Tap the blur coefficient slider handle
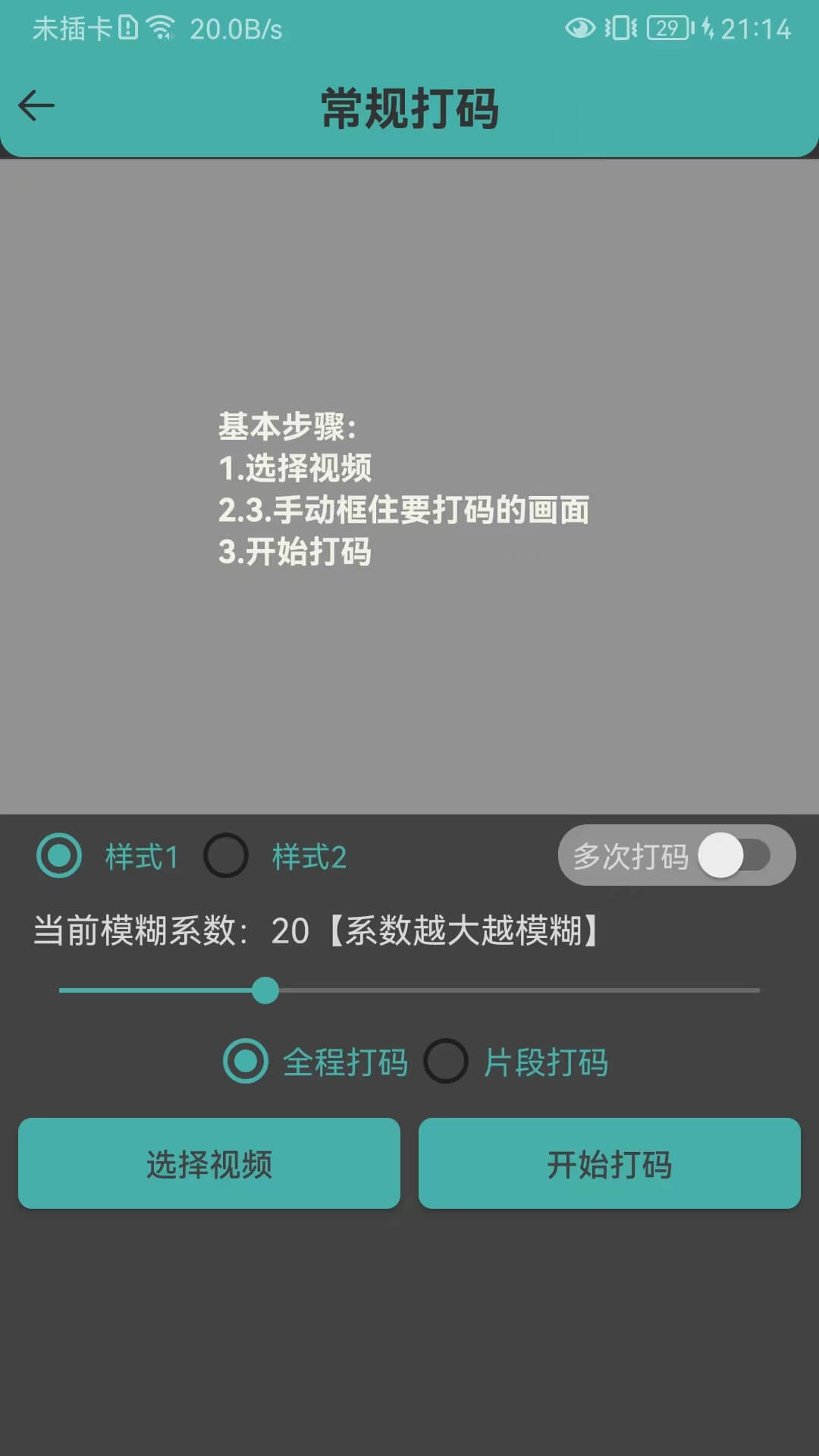This screenshot has height=1456, width=819. coord(265,991)
